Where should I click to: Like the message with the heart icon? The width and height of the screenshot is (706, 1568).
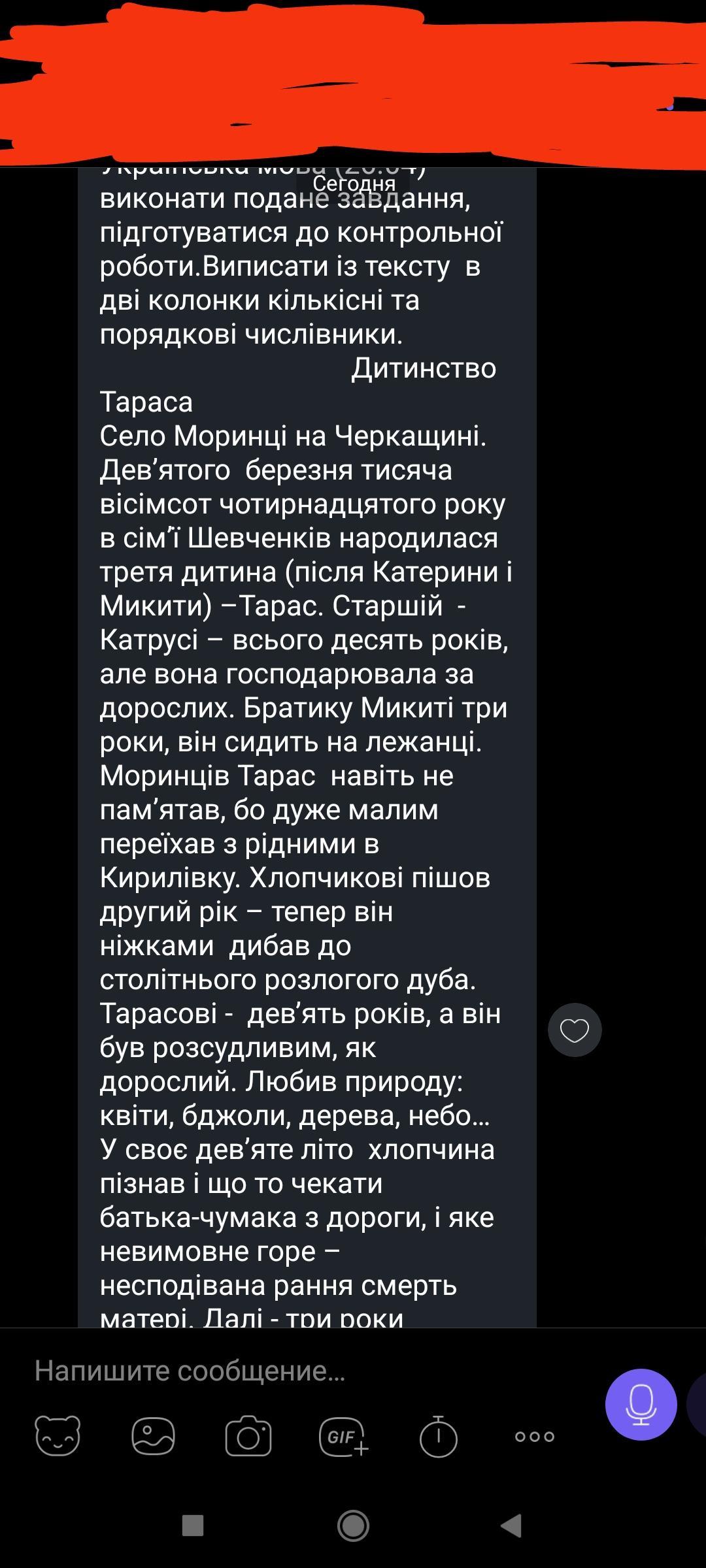[x=575, y=1030]
